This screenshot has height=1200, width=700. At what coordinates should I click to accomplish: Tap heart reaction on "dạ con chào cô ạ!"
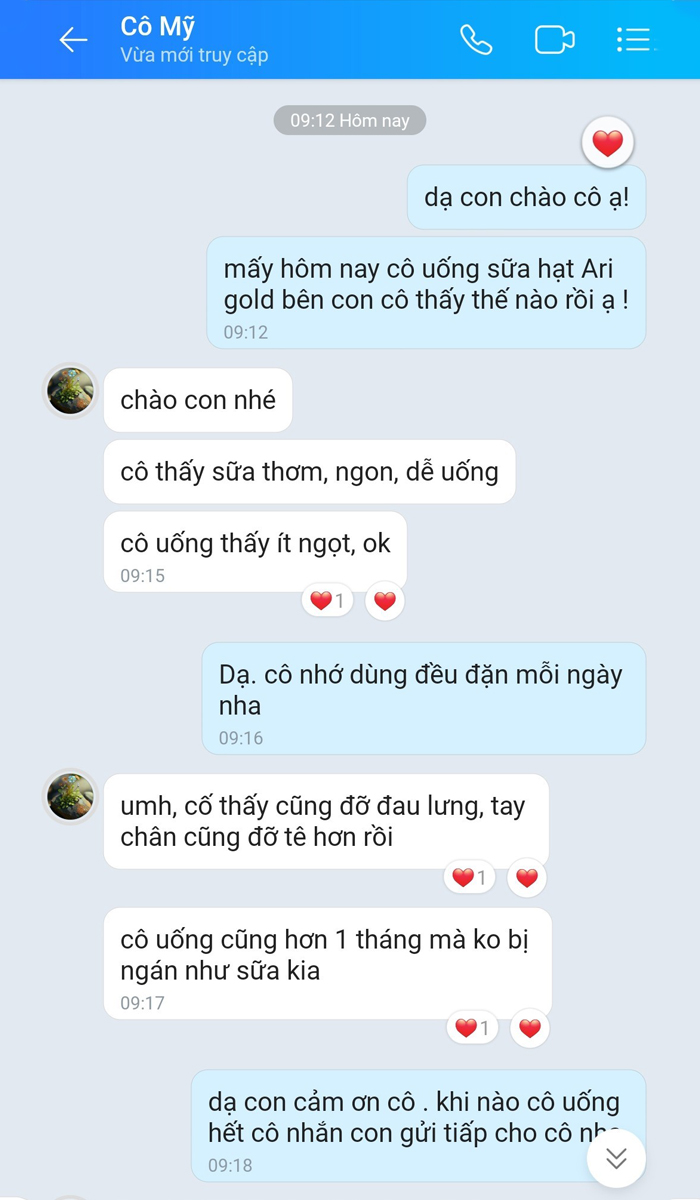pos(607,144)
